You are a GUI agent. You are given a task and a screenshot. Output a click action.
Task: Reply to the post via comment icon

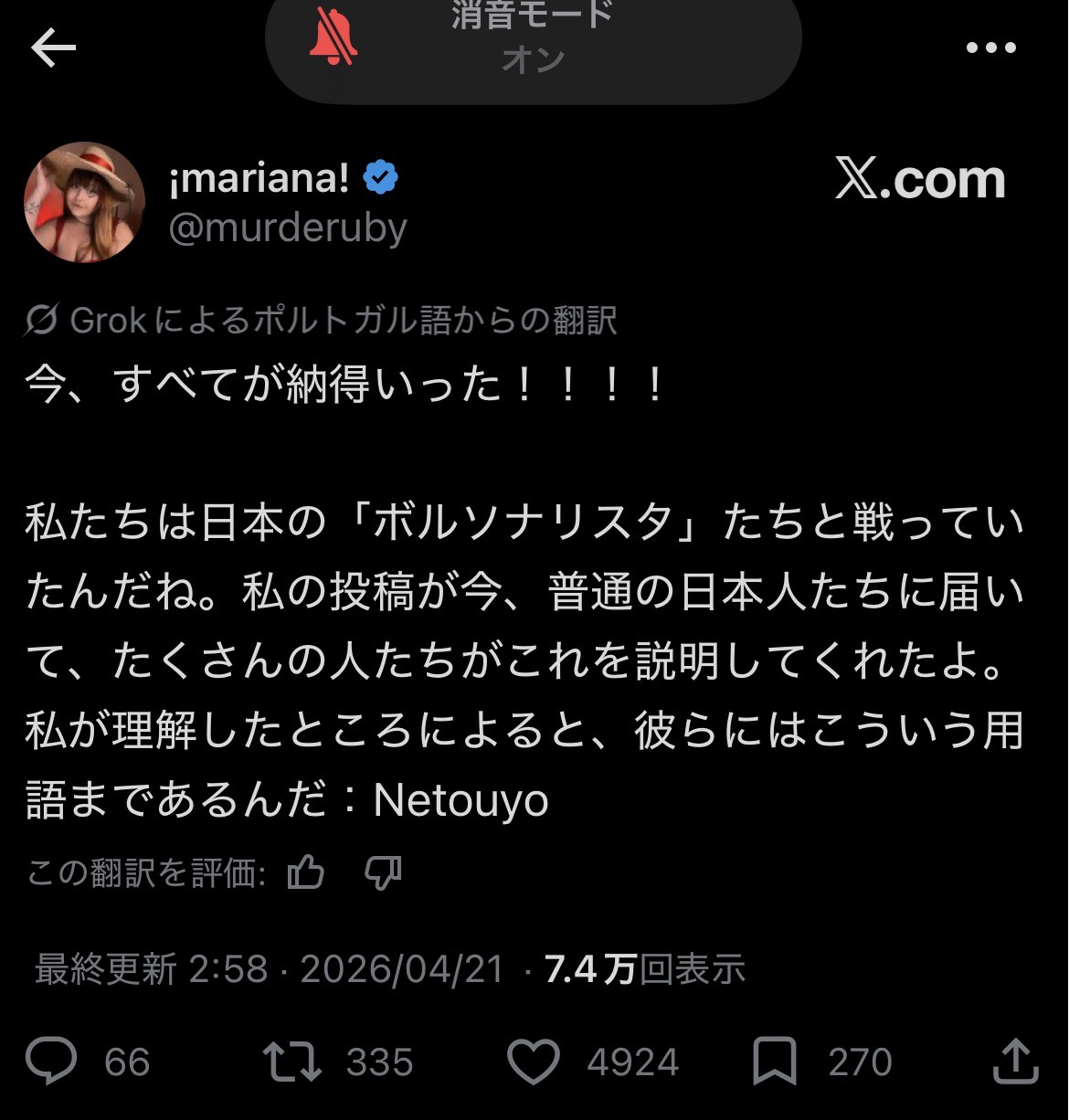(x=51, y=1062)
